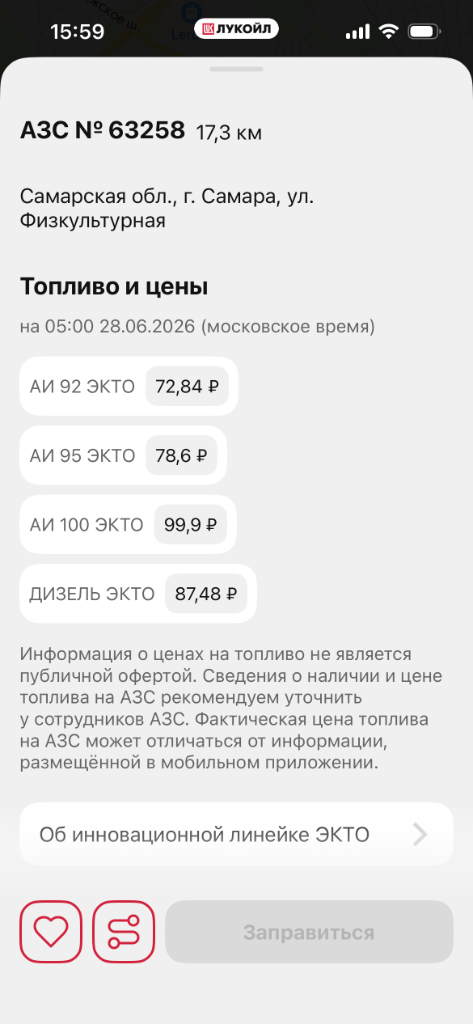Screen dimensions: 473x1024
Task: Open Об инновационной линейке ЭКТО row
Action: [236, 835]
